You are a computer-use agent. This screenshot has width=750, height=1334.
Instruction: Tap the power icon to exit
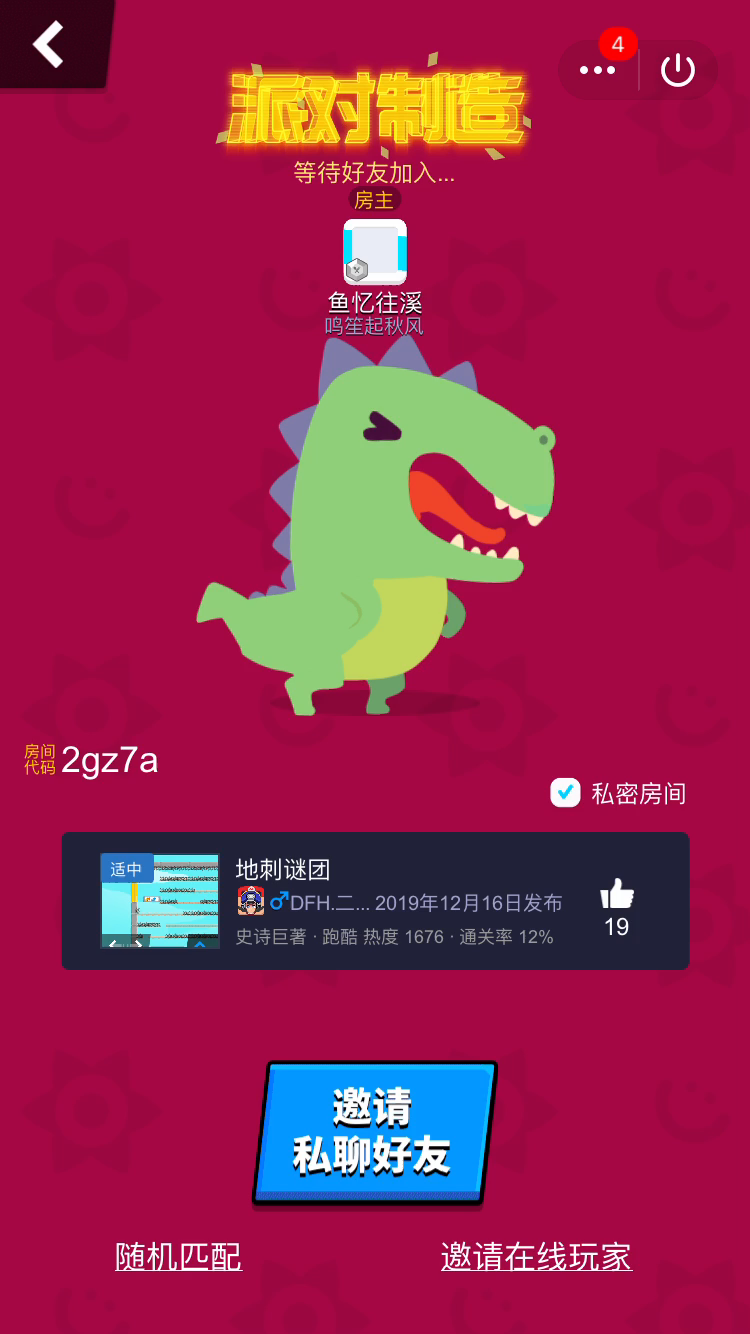coord(678,70)
